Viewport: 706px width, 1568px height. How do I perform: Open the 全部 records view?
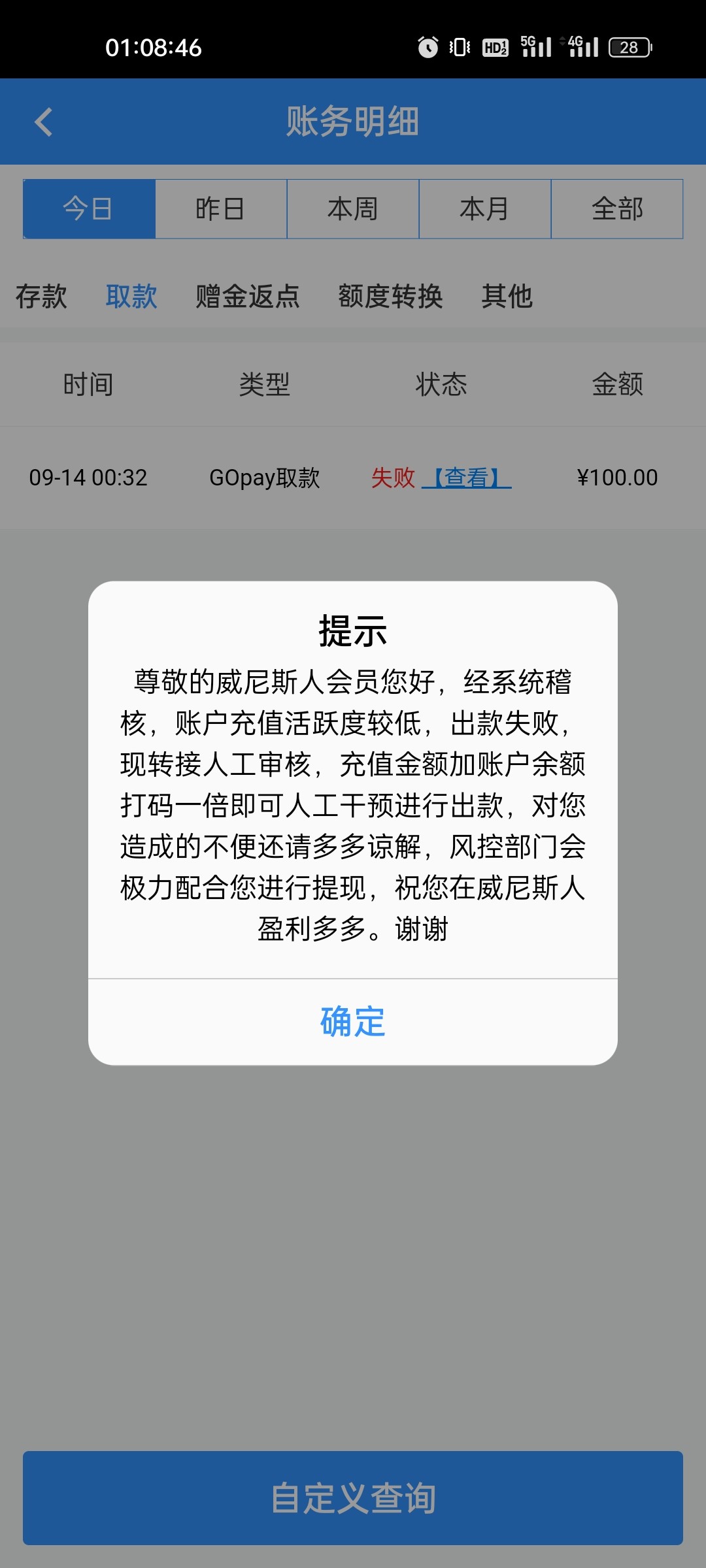click(x=617, y=208)
